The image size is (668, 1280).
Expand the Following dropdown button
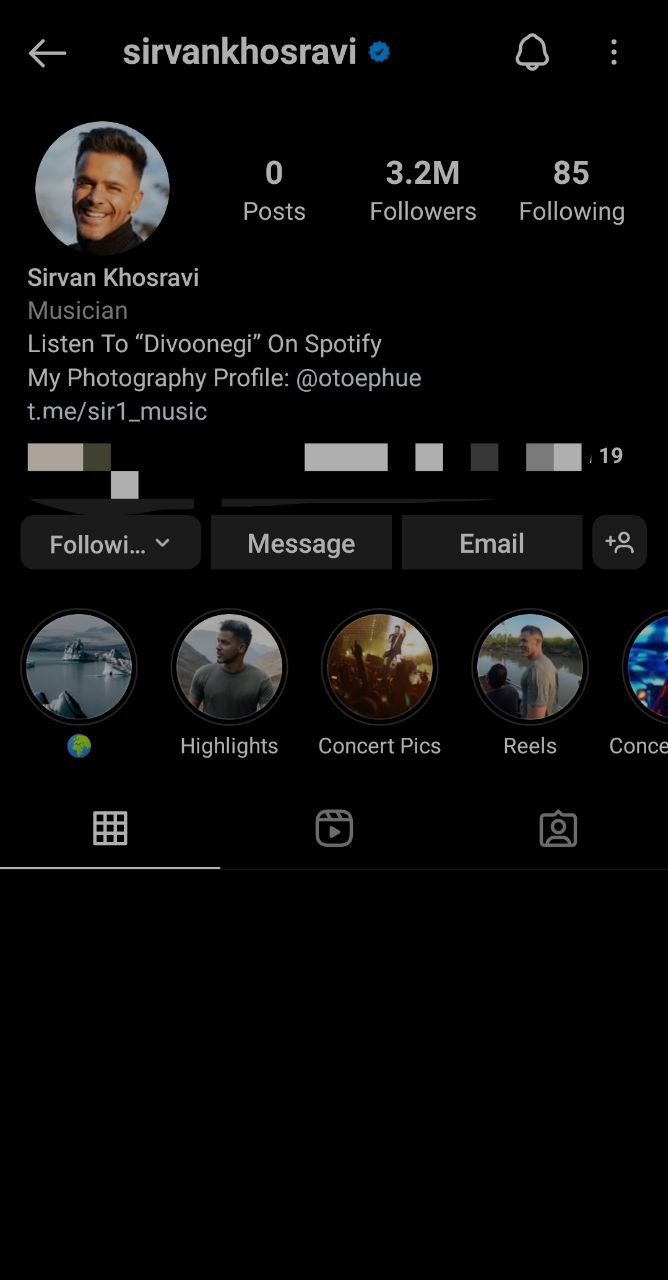(110, 543)
